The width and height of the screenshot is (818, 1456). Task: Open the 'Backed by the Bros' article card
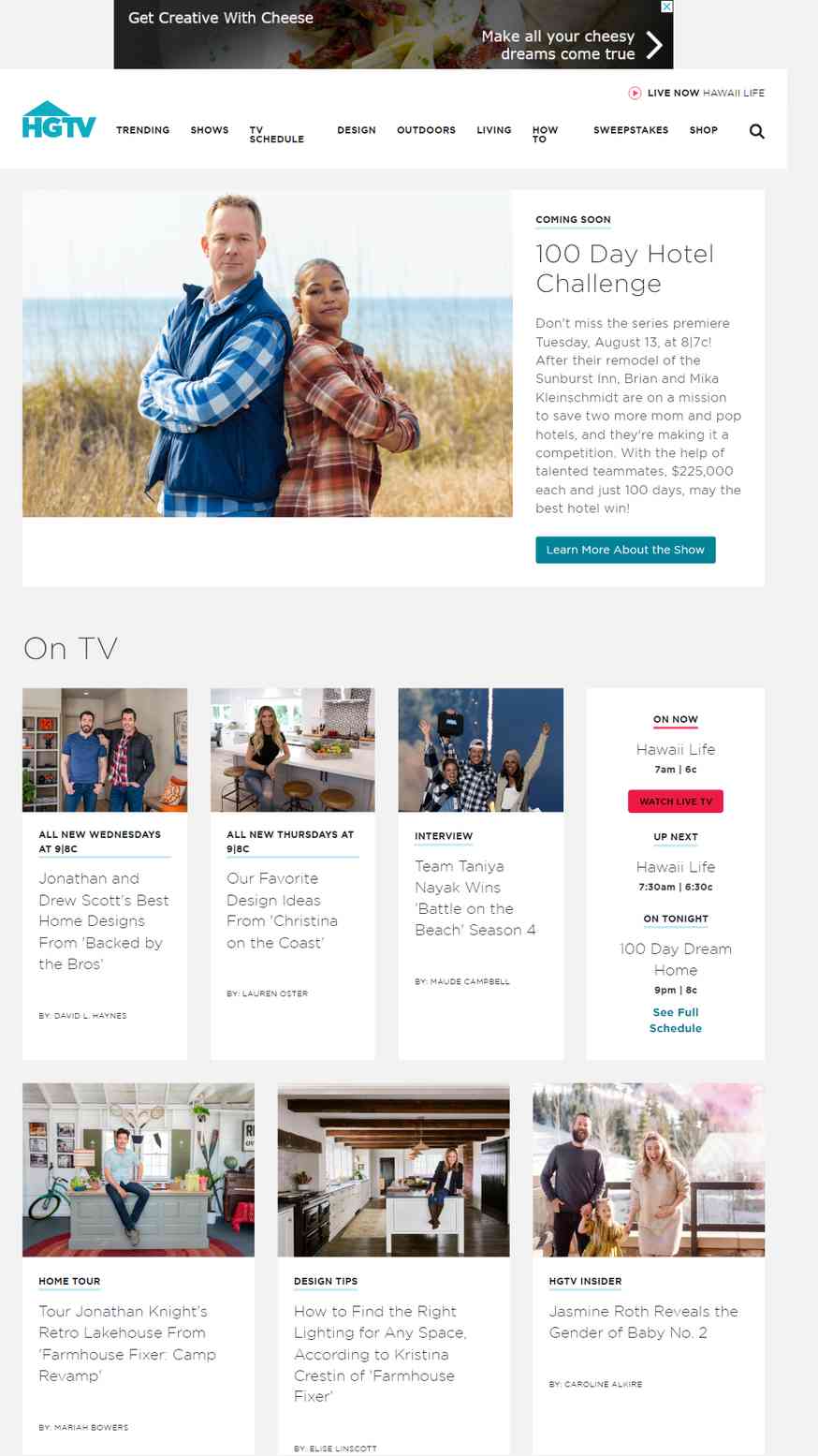click(x=105, y=874)
